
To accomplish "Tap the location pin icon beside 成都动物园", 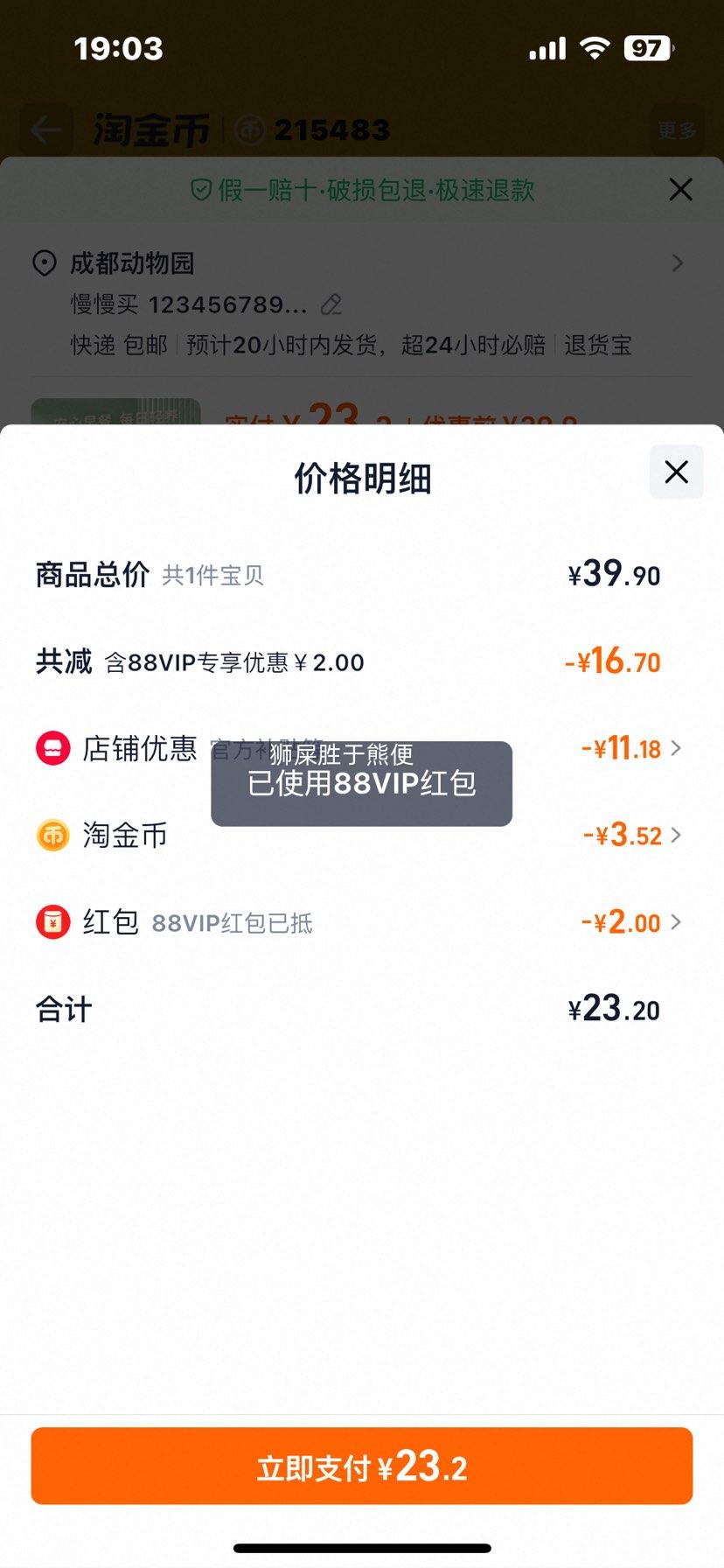I will pos(45,263).
